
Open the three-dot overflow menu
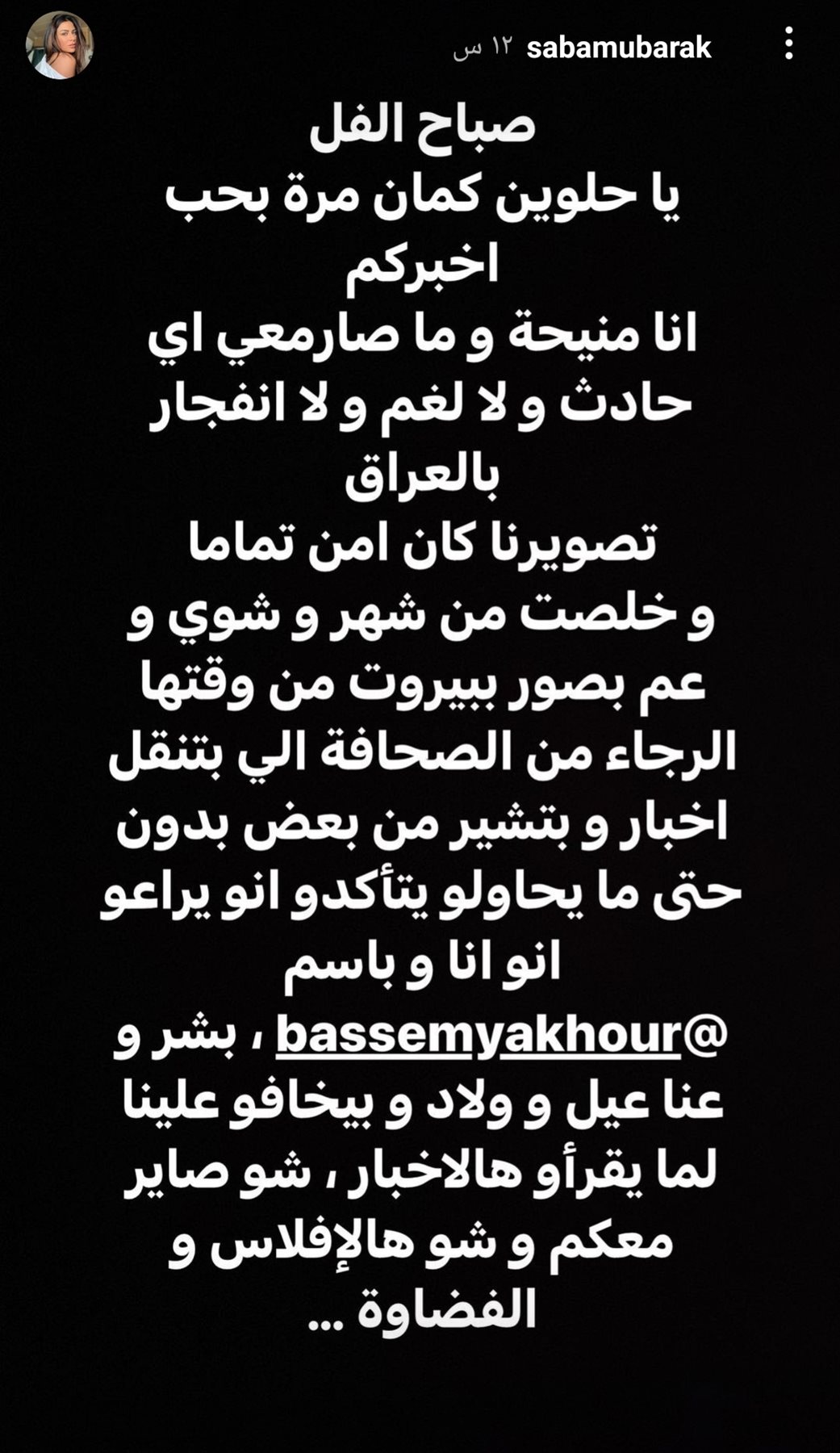788,44
